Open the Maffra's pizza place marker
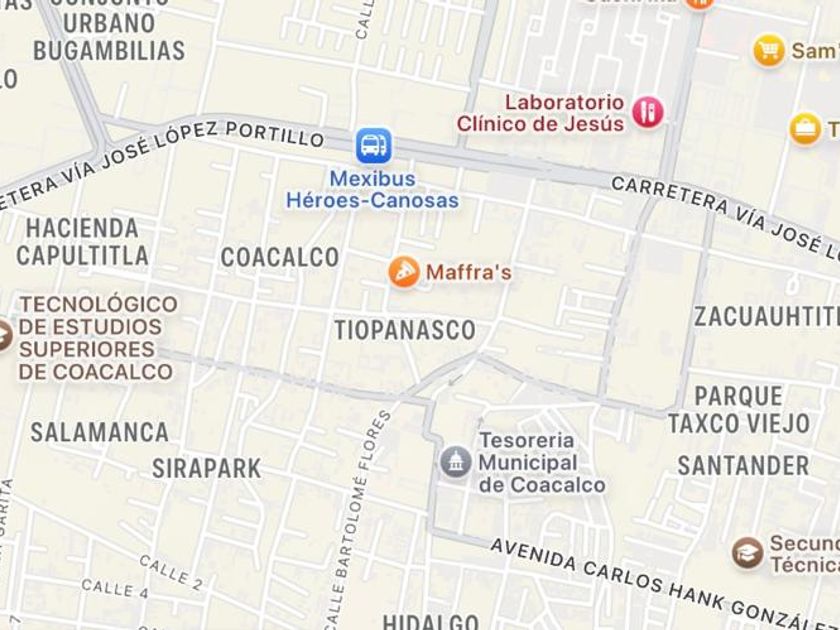Viewport: 840px width, 630px height. click(404, 272)
